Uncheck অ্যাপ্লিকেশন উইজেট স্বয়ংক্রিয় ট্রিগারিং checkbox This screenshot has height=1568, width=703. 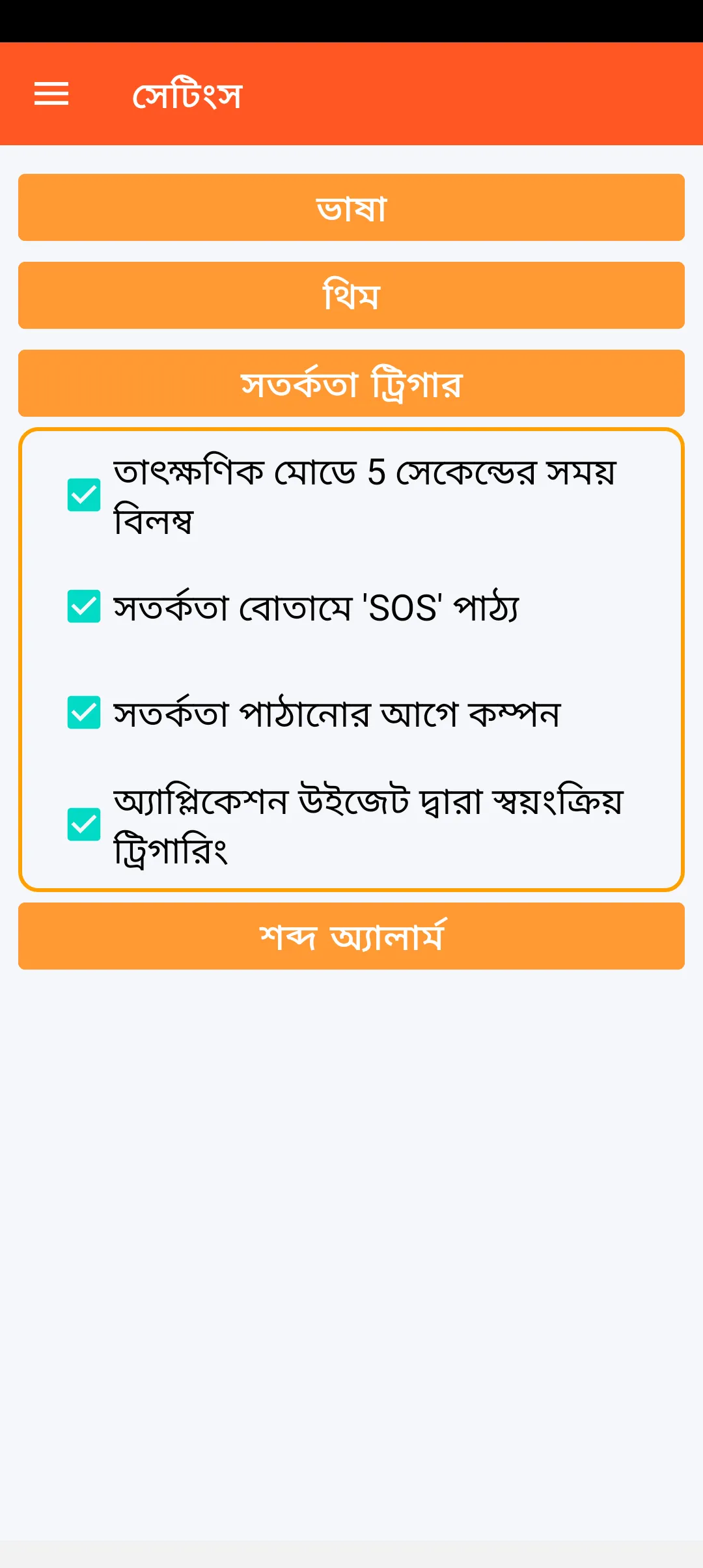click(84, 824)
